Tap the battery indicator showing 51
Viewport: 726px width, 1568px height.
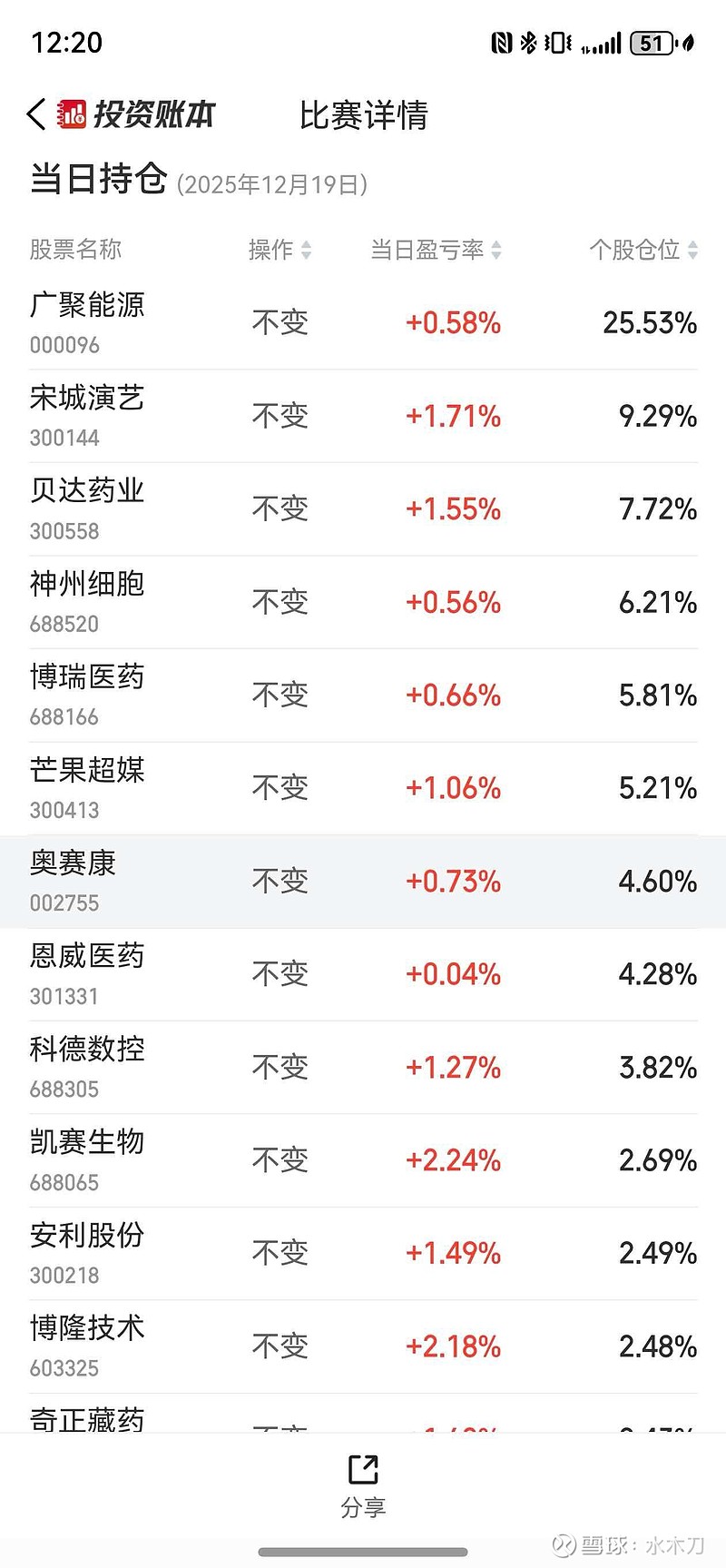tap(651, 44)
